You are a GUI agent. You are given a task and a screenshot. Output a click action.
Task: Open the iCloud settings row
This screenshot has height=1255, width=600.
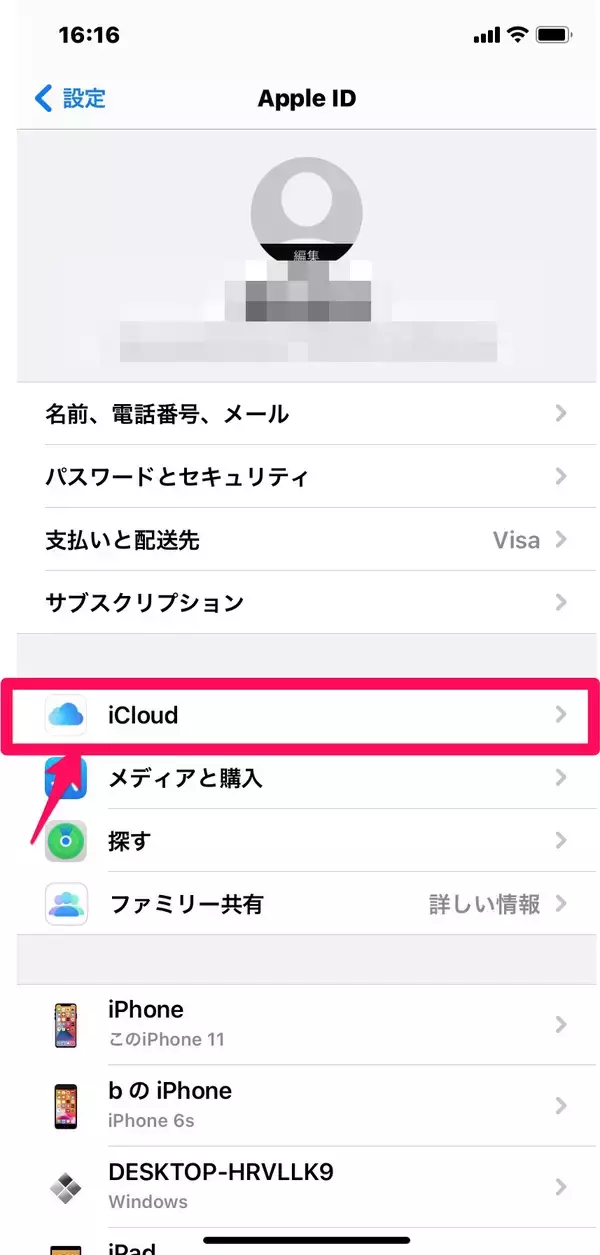(x=300, y=715)
